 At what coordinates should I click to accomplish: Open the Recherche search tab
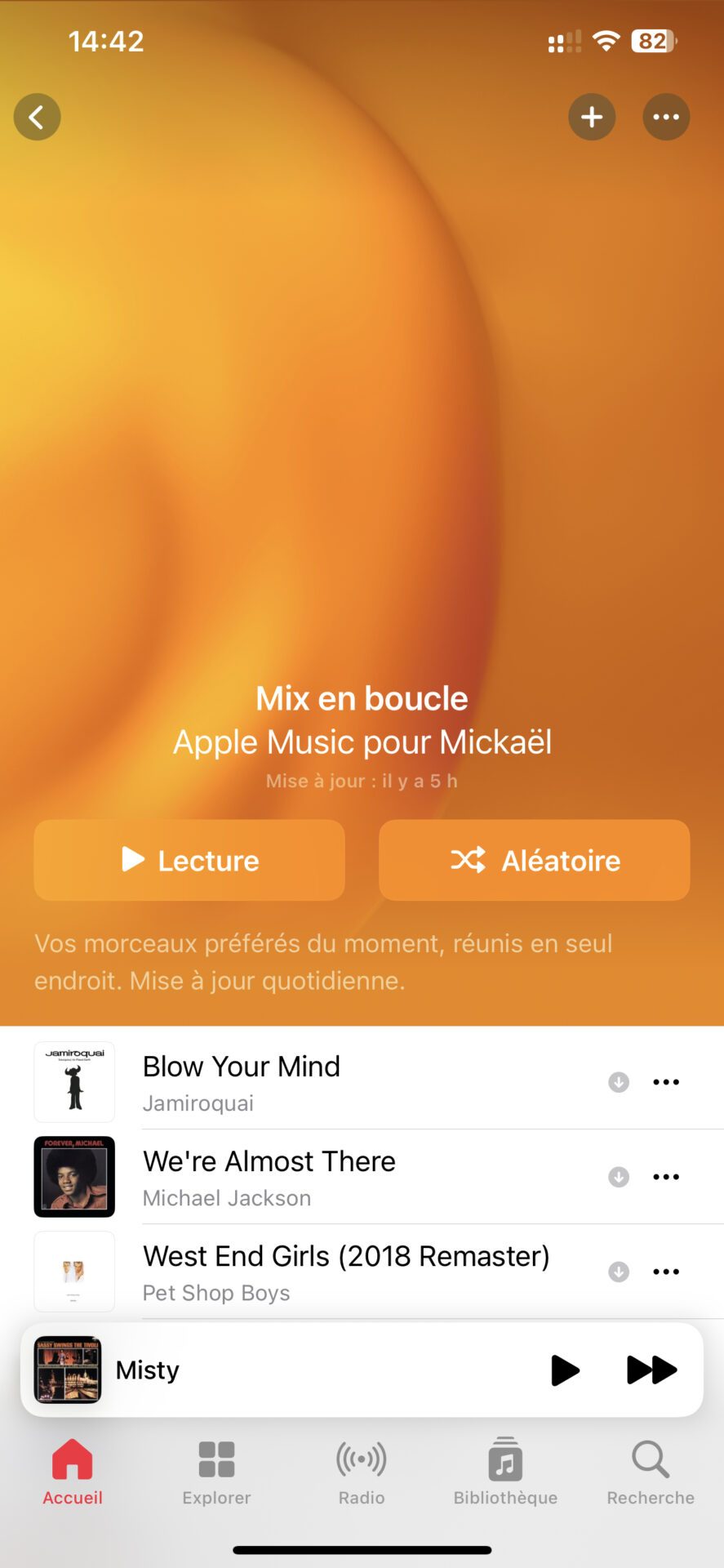[x=651, y=1472]
